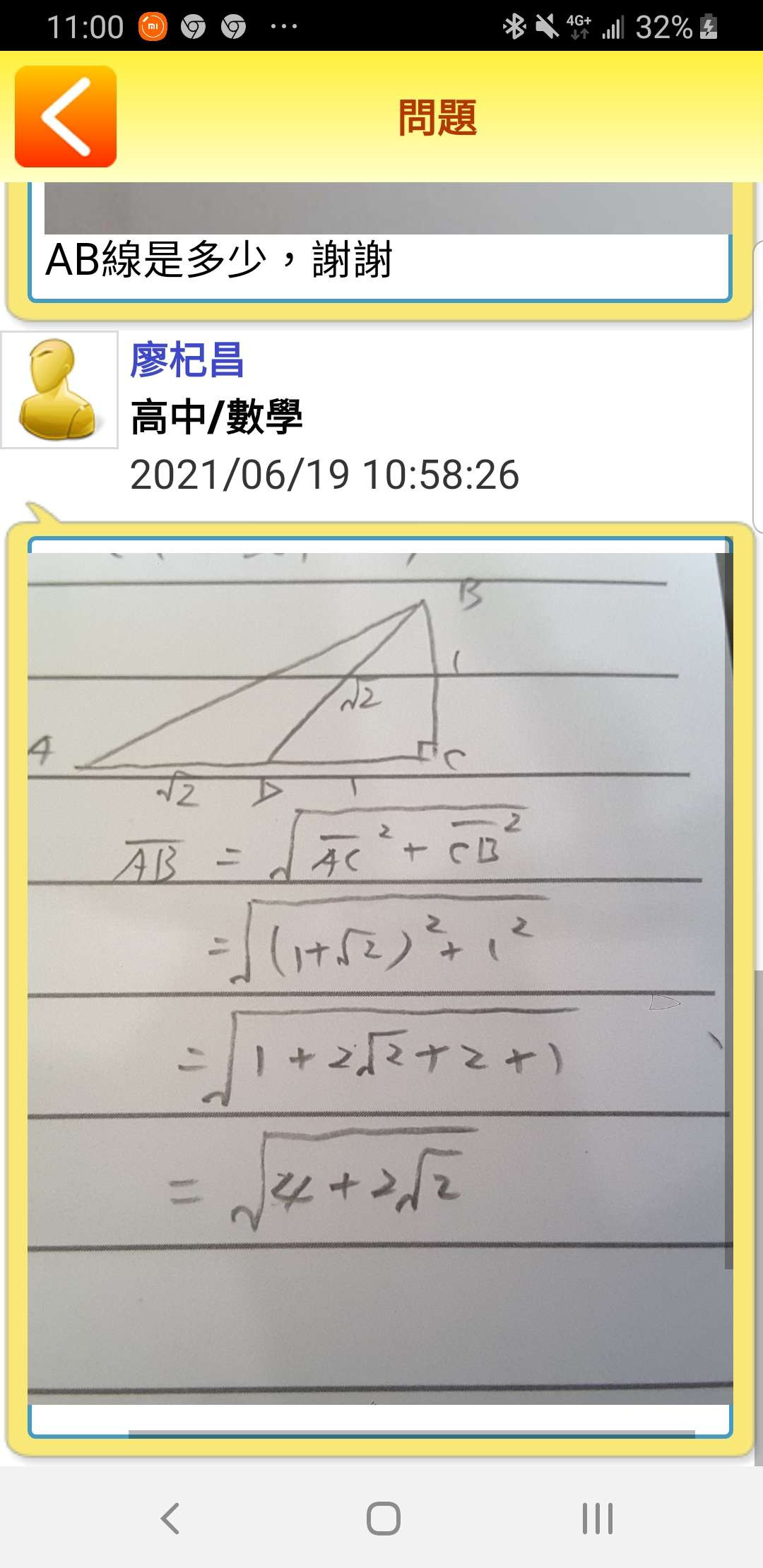Go to the home screen
Viewport: 763px width, 1568px height.
pos(383,1518)
